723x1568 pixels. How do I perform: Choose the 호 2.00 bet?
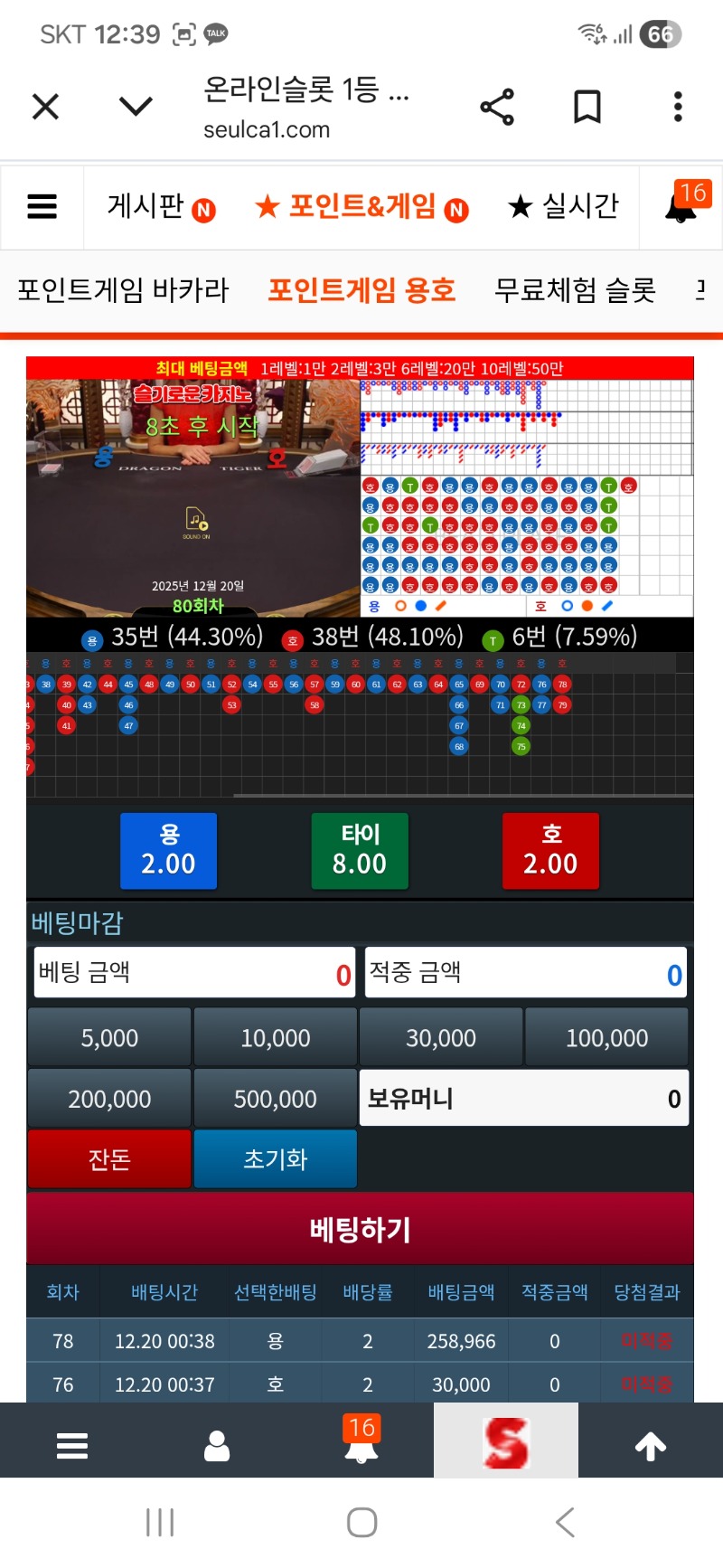(x=550, y=851)
